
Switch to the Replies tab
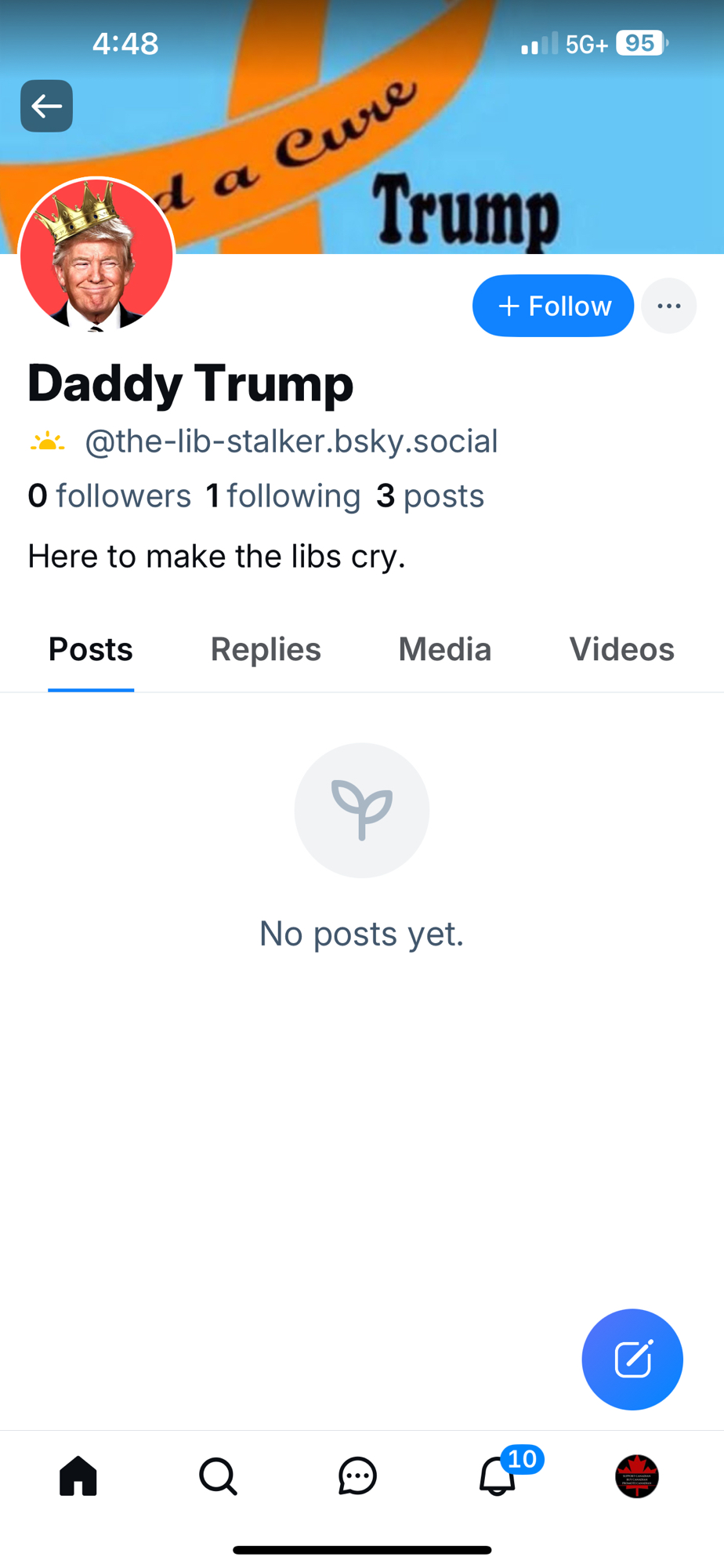pyautogui.click(x=266, y=649)
